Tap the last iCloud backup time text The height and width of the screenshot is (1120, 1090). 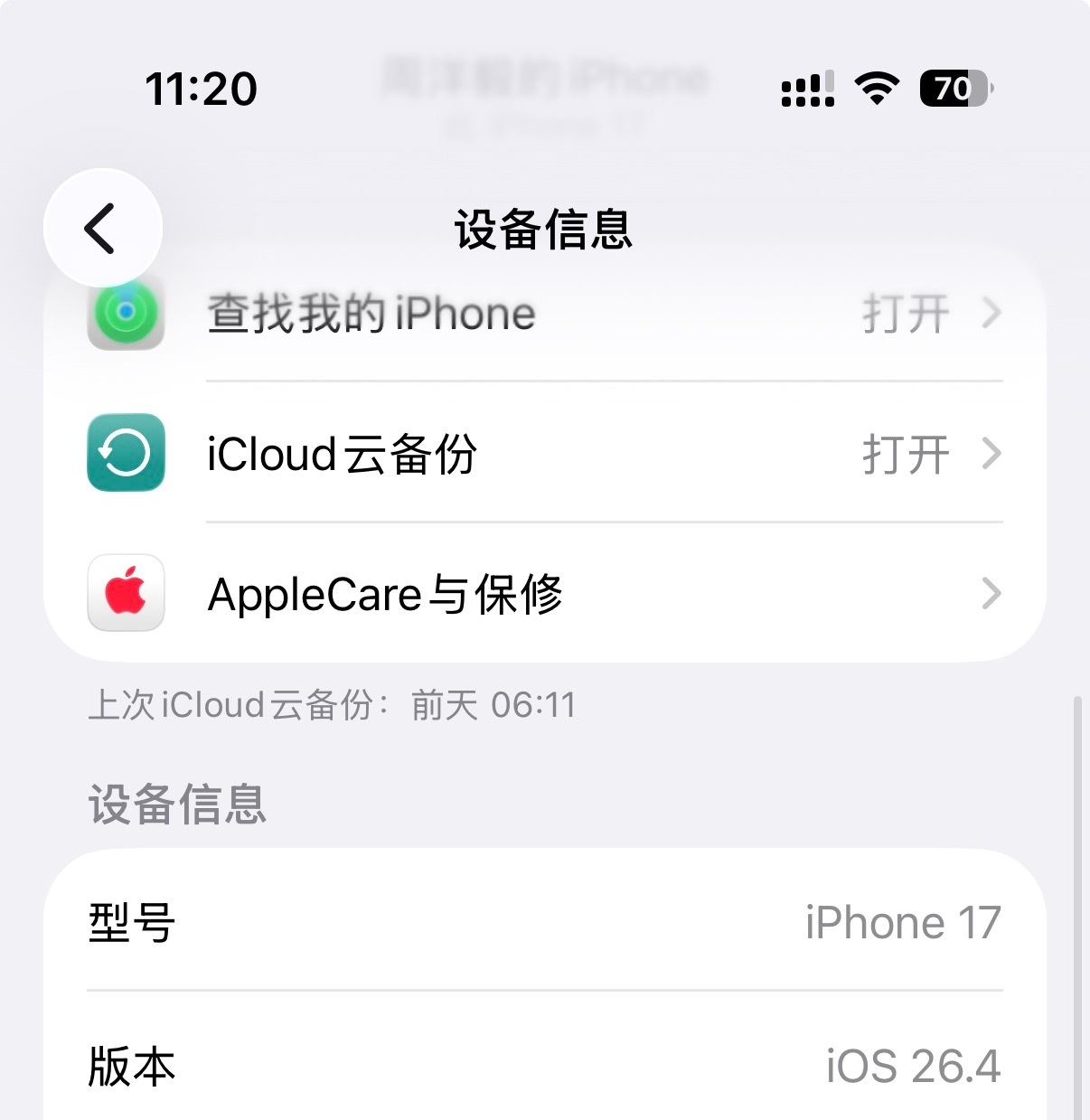click(x=334, y=704)
